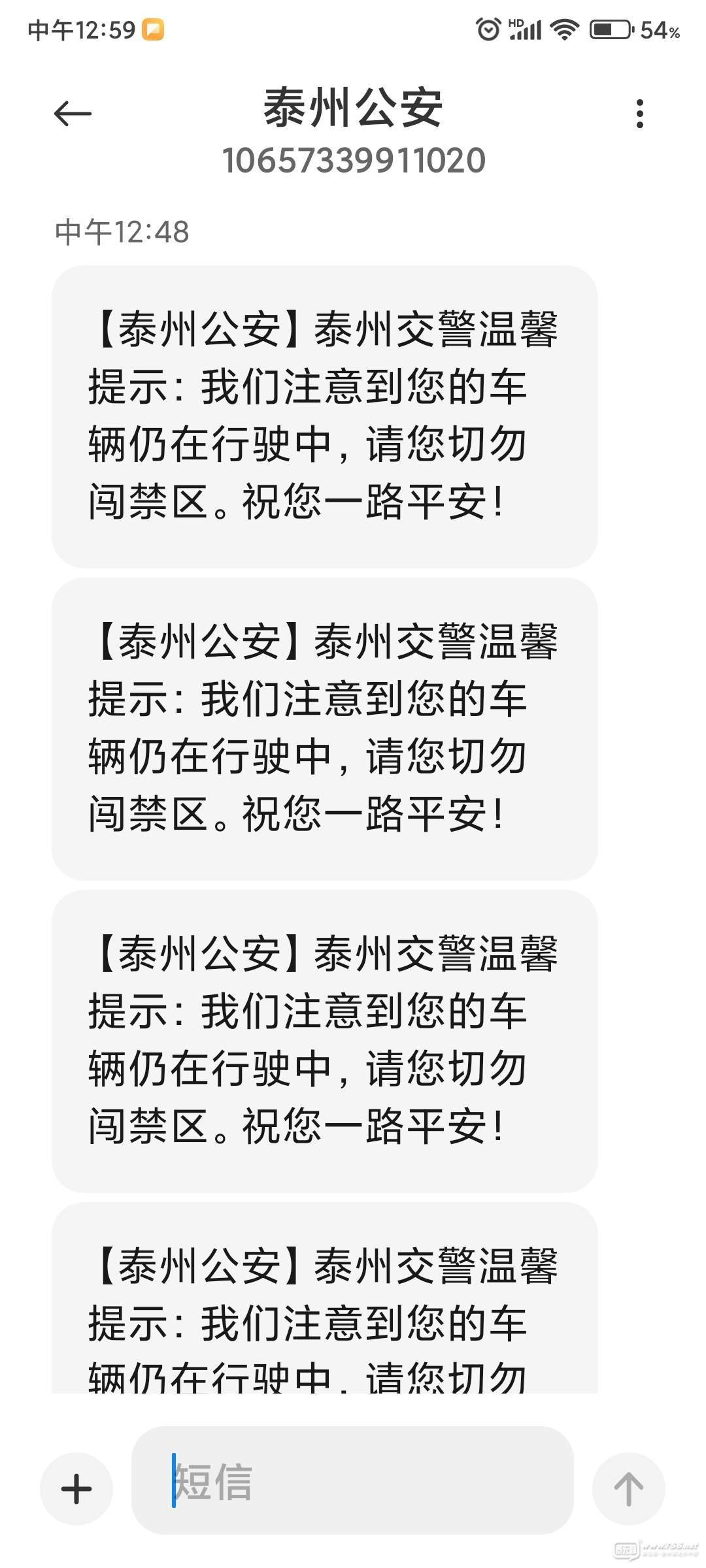Open the three-dot overflow menu
The width and height of the screenshot is (706, 1568).
[x=640, y=114]
